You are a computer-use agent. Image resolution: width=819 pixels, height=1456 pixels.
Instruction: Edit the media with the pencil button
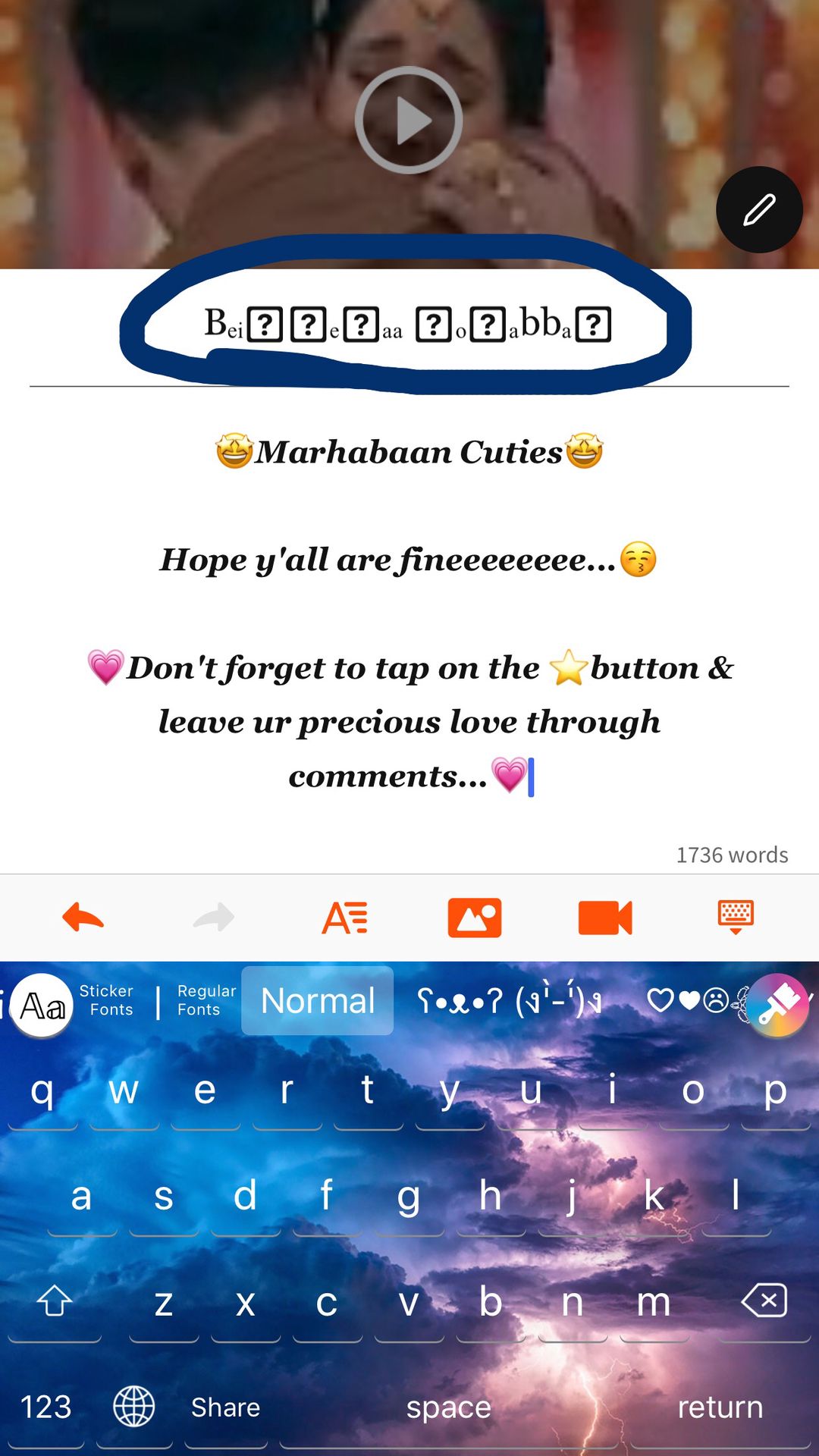(759, 210)
